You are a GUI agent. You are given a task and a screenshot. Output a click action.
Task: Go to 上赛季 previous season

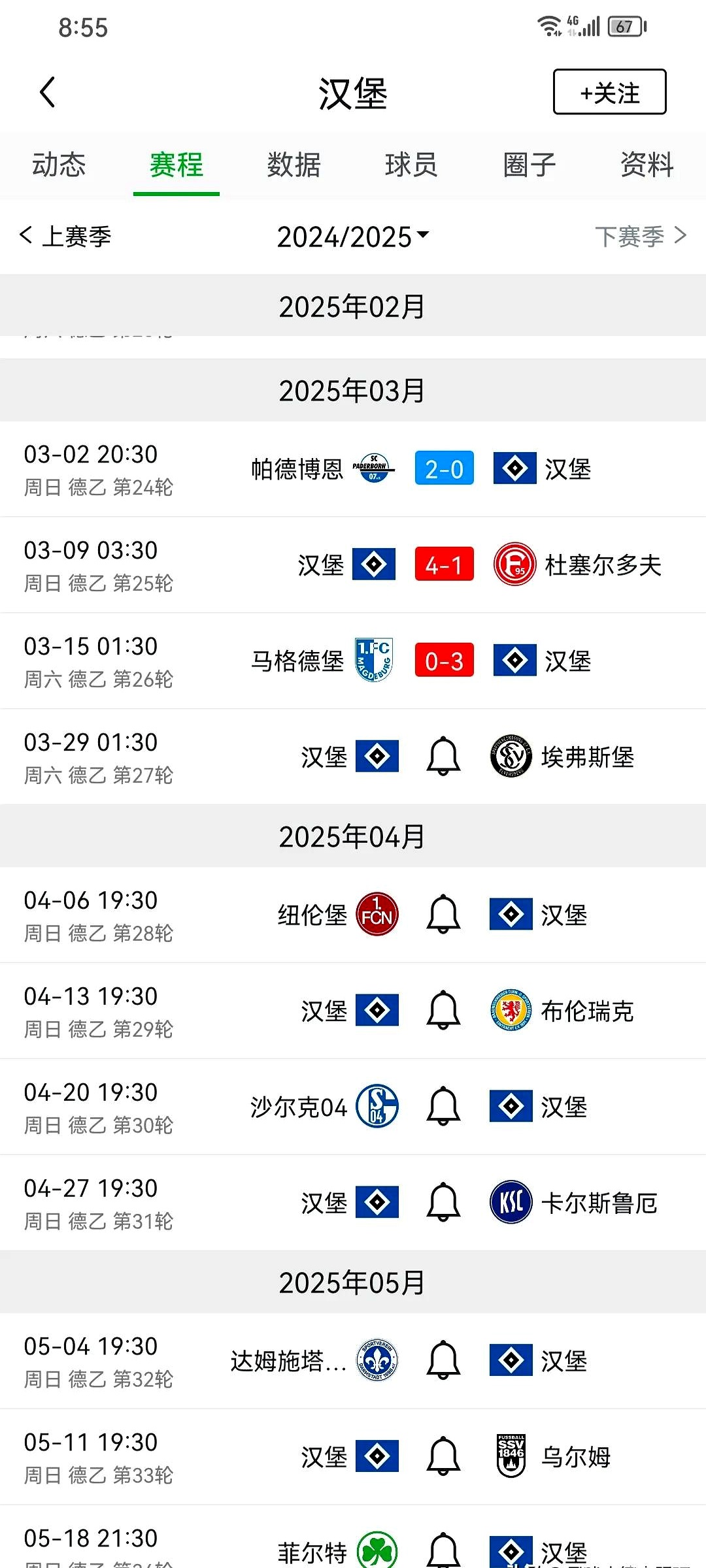click(x=67, y=237)
